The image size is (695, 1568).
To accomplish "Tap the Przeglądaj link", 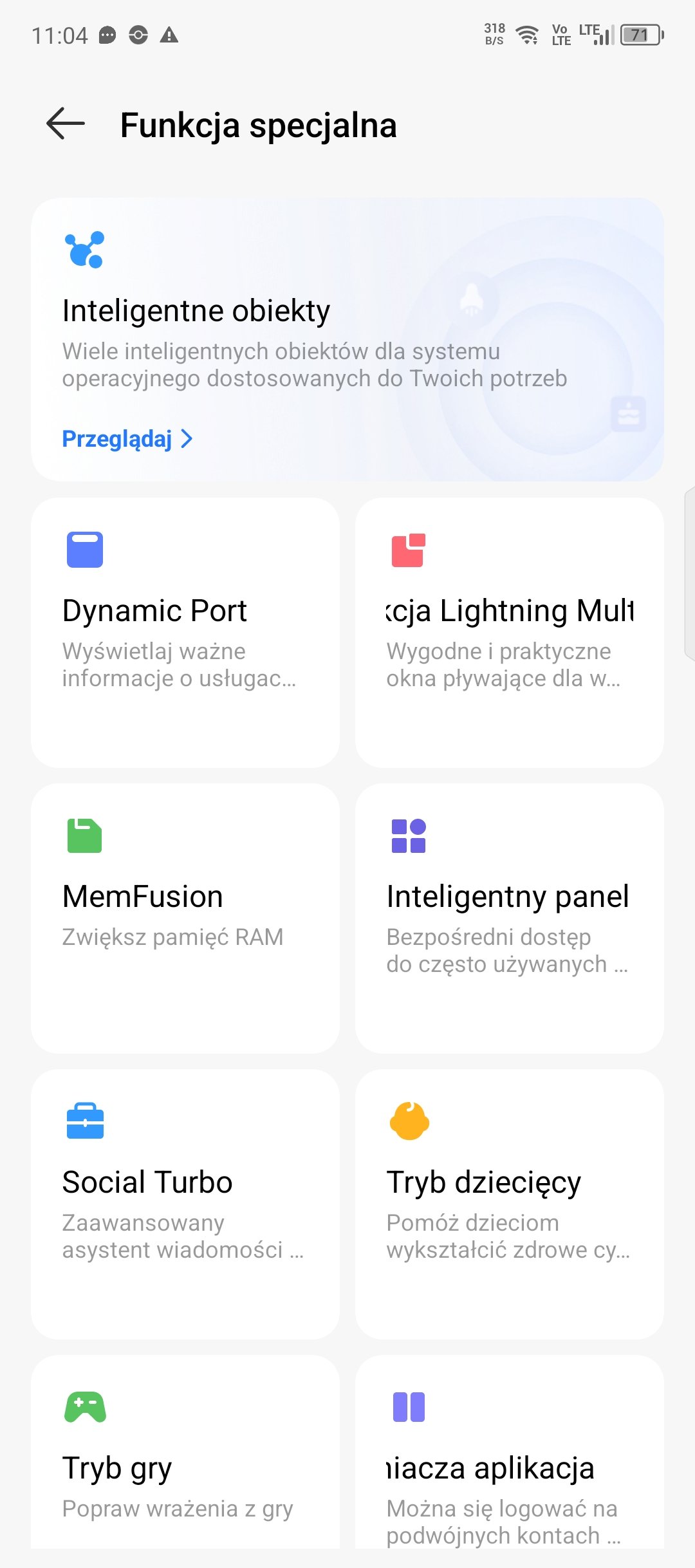I will click(127, 438).
